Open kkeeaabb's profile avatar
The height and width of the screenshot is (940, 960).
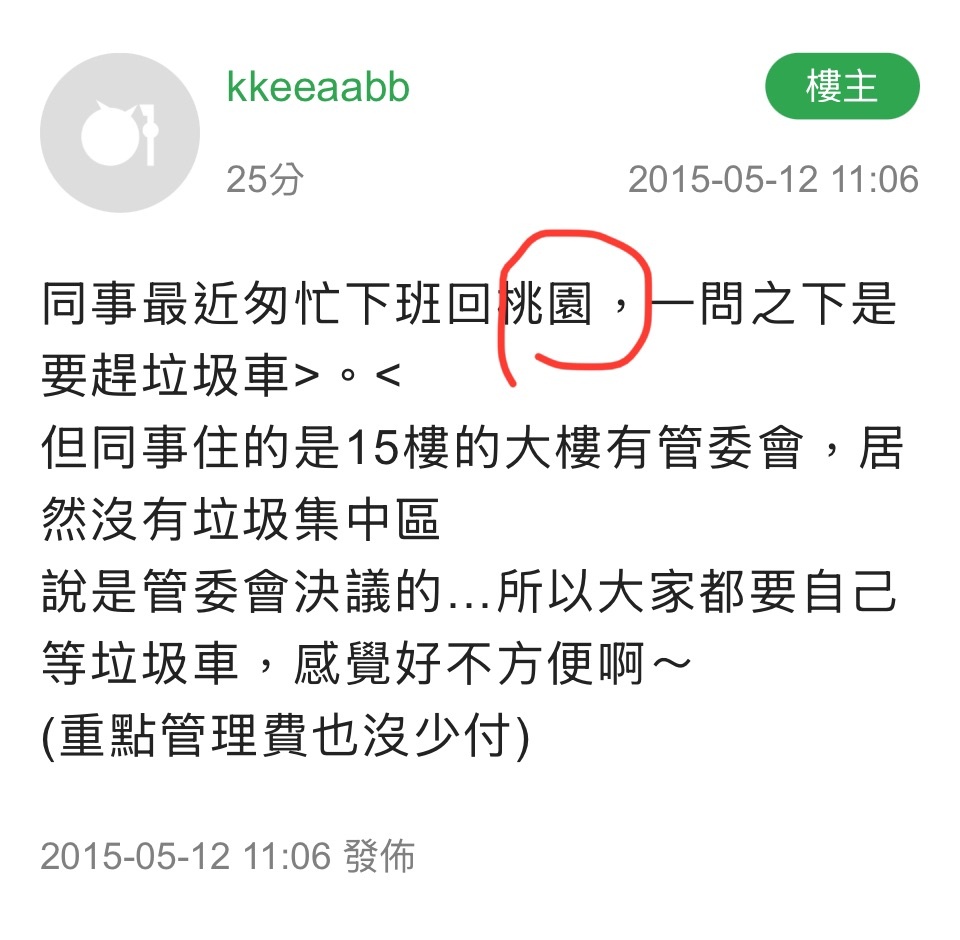[120, 133]
